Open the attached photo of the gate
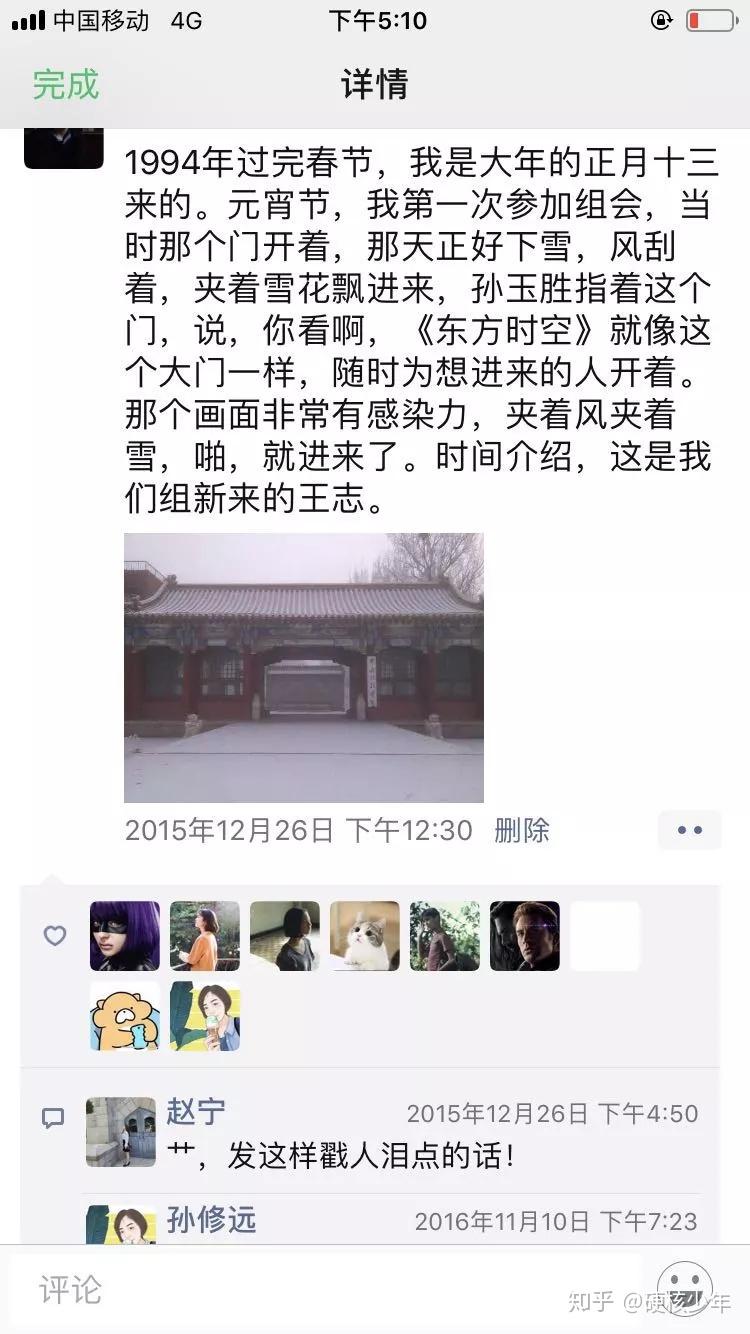750x1334 pixels. click(x=303, y=667)
